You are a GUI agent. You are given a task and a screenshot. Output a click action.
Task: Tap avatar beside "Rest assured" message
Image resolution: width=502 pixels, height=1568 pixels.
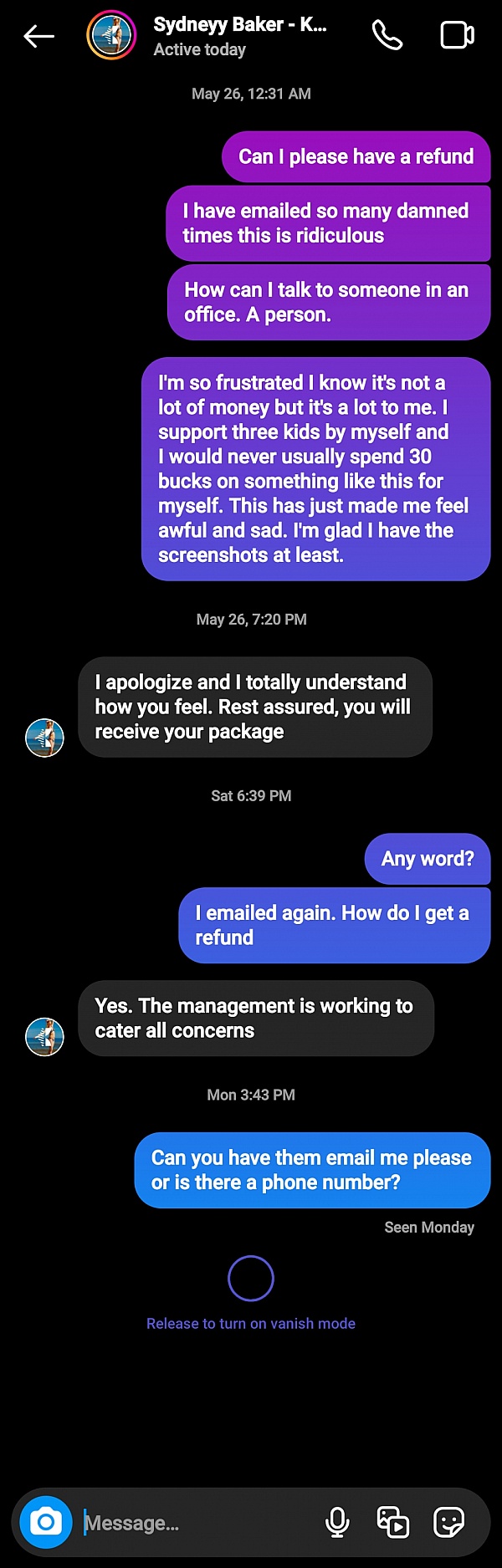pyautogui.click(x=45, y=738)
